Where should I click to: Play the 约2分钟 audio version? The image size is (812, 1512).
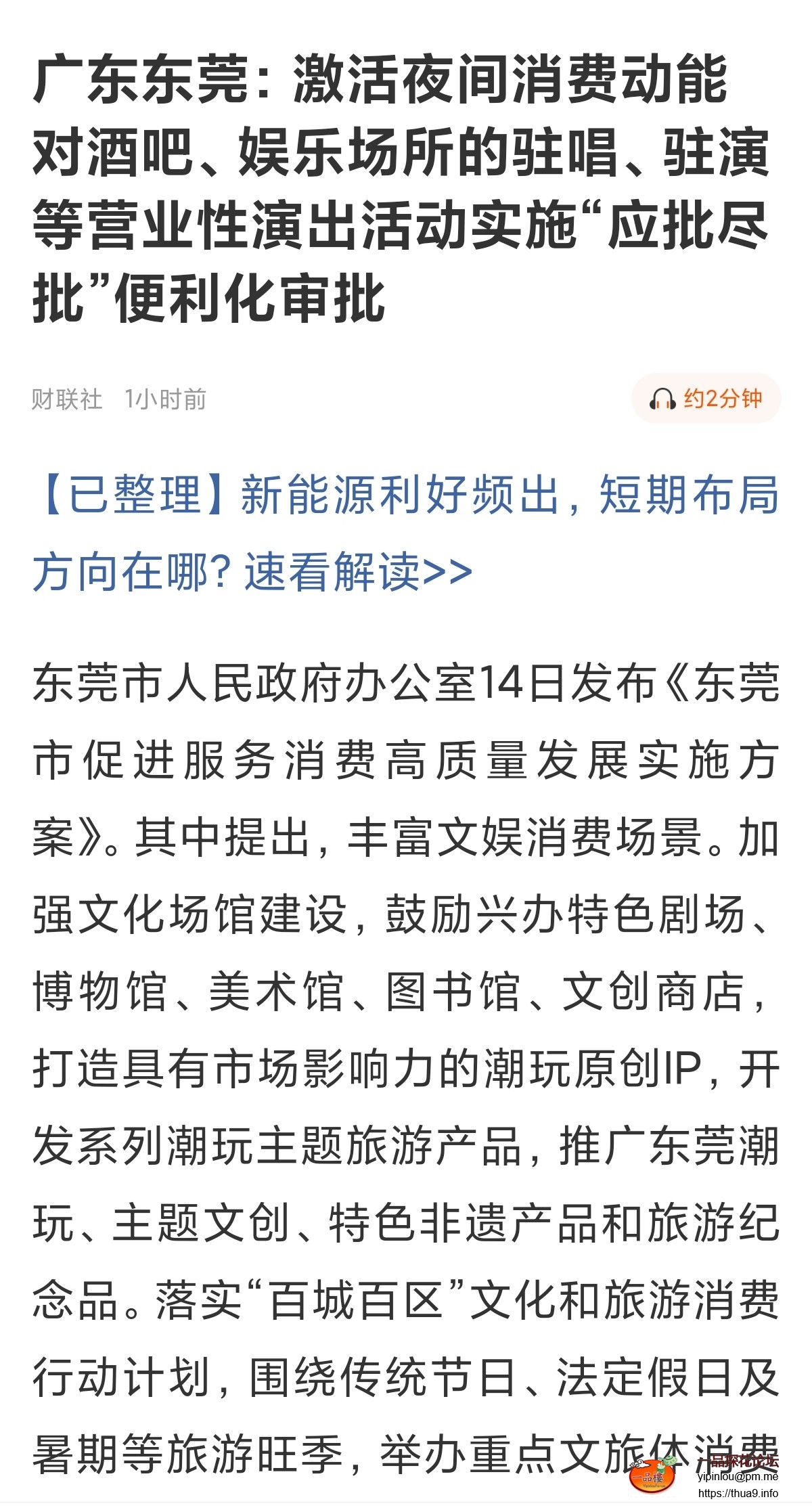[x=706, y=399]
